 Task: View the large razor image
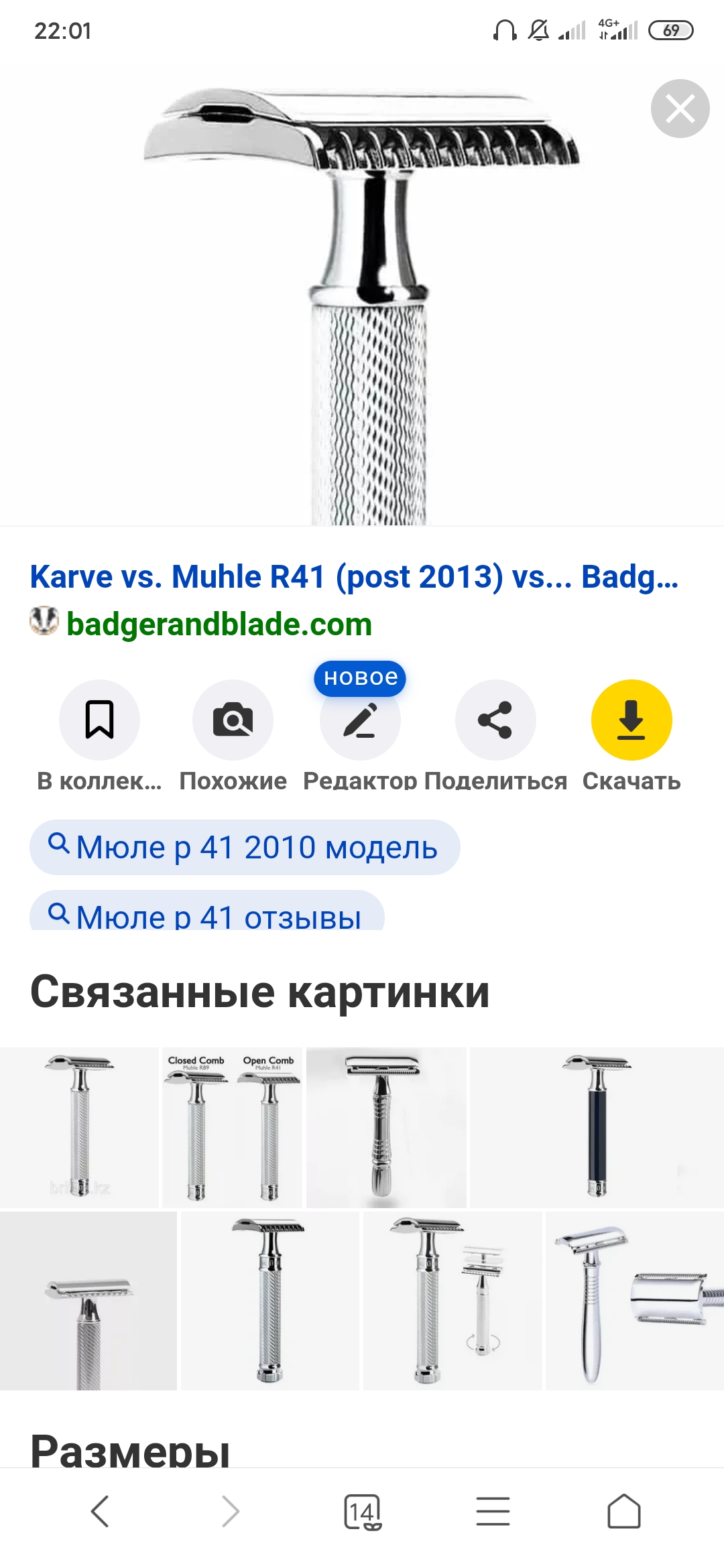pyautogui.click(x=362, y=302)
